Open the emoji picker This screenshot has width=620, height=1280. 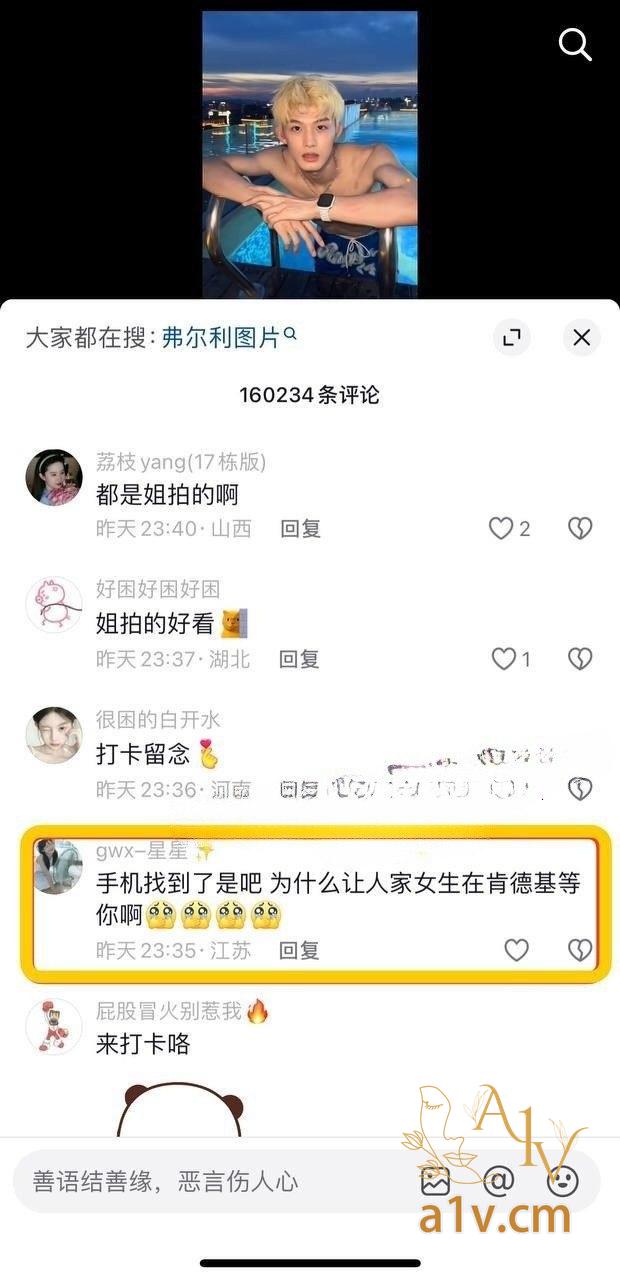[x=563, y=1181]
